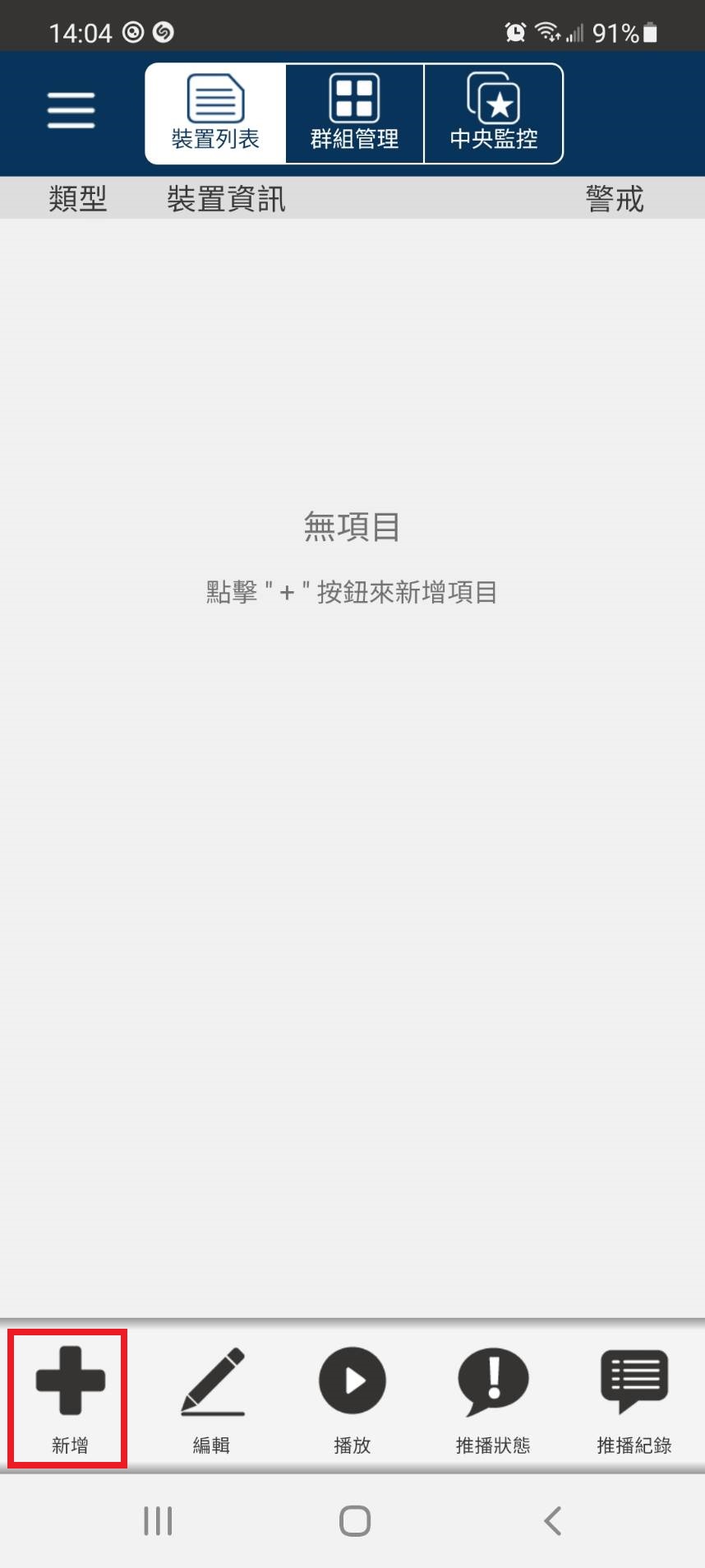View the 推播紀錄 push log
The height and width of the screenshot is (1568, 705).
tap(634, 1399)
